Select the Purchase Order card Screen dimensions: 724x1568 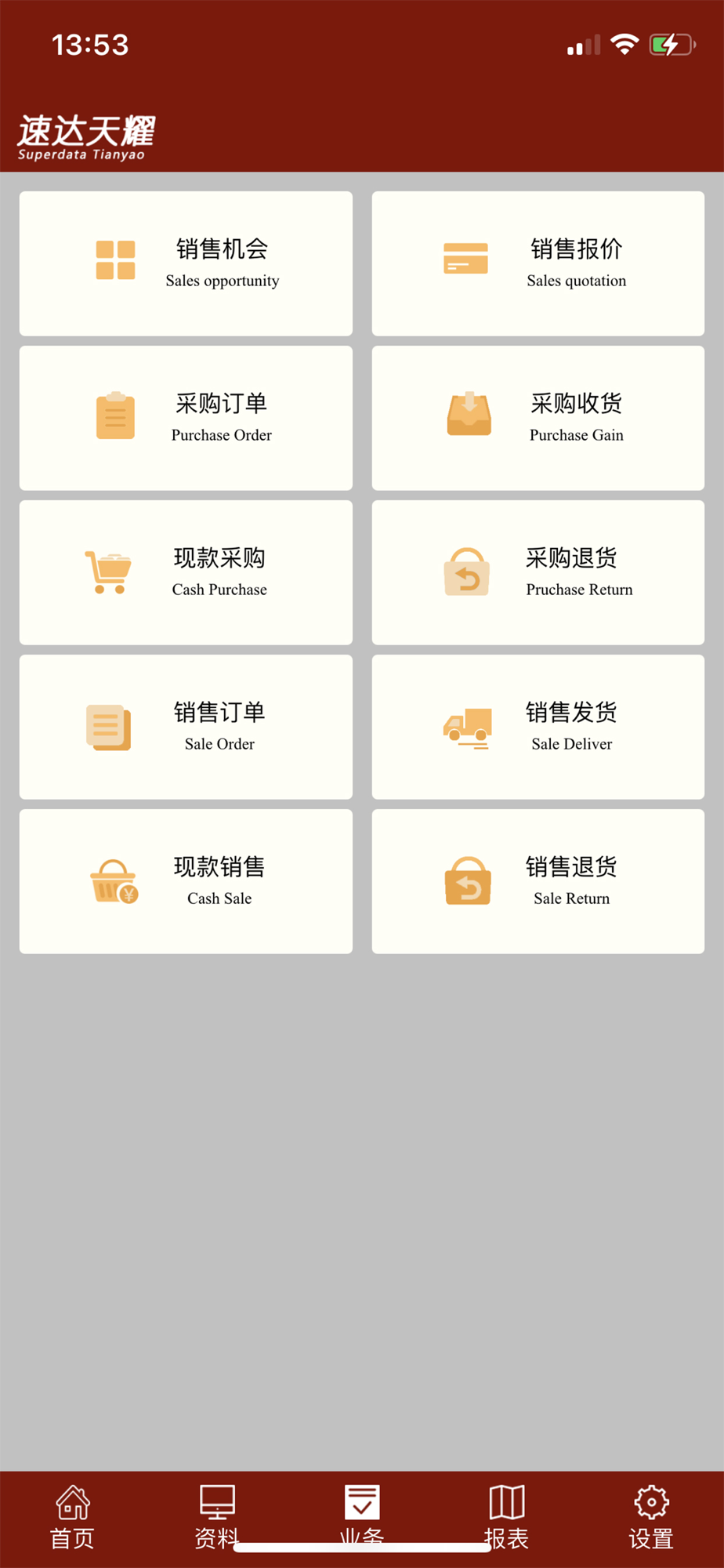click(x=186, y=418)
